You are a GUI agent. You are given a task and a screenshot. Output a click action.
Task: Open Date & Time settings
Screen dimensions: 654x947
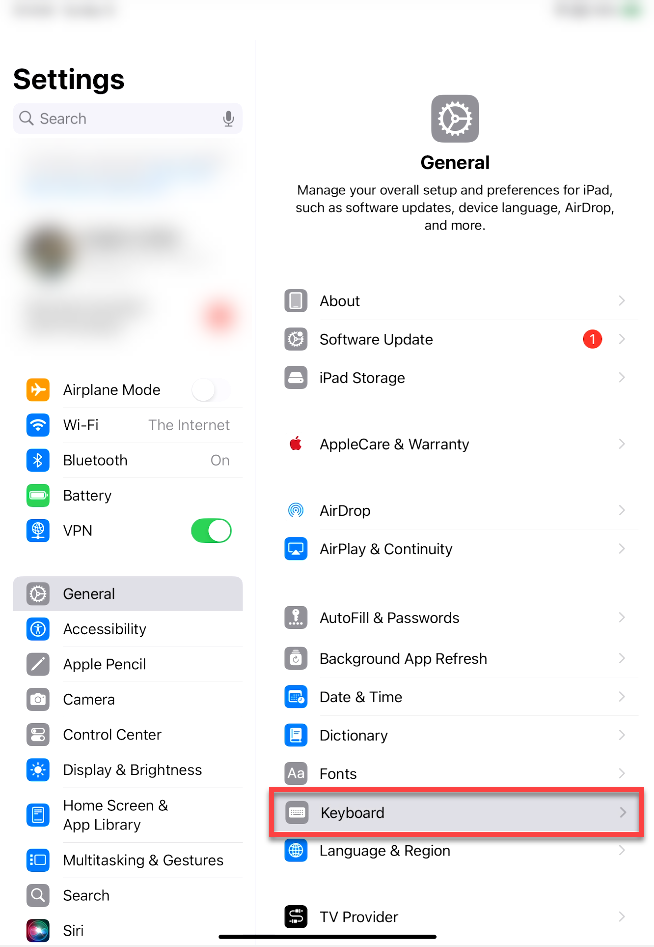pyautogui.click(x=455, y=697)
